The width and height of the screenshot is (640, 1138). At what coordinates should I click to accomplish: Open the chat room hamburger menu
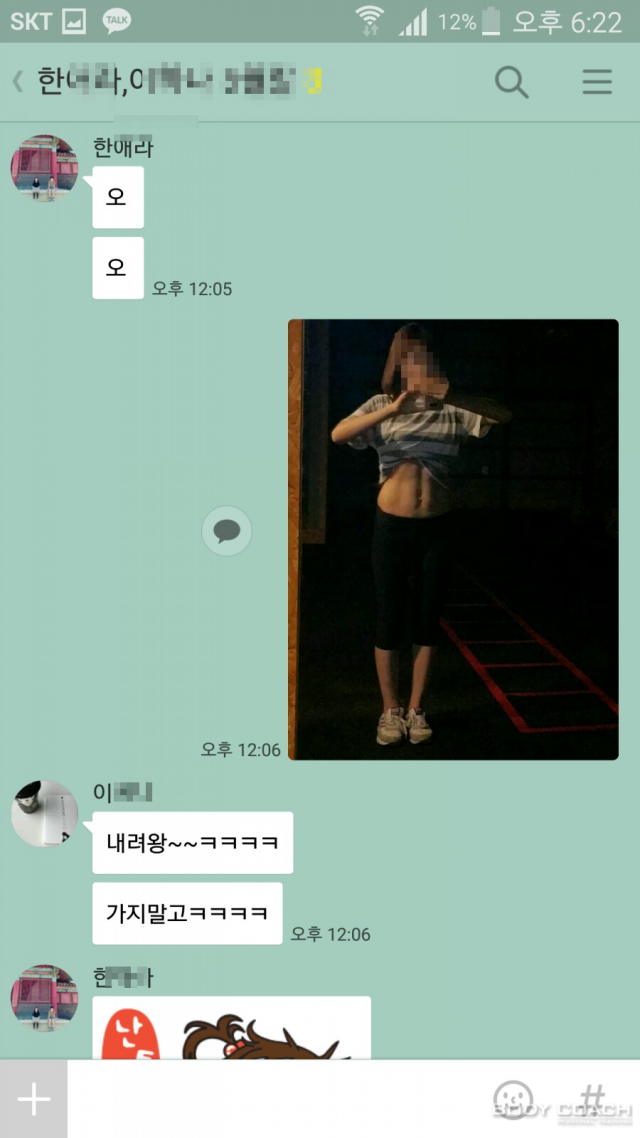(x=597, y=81)
